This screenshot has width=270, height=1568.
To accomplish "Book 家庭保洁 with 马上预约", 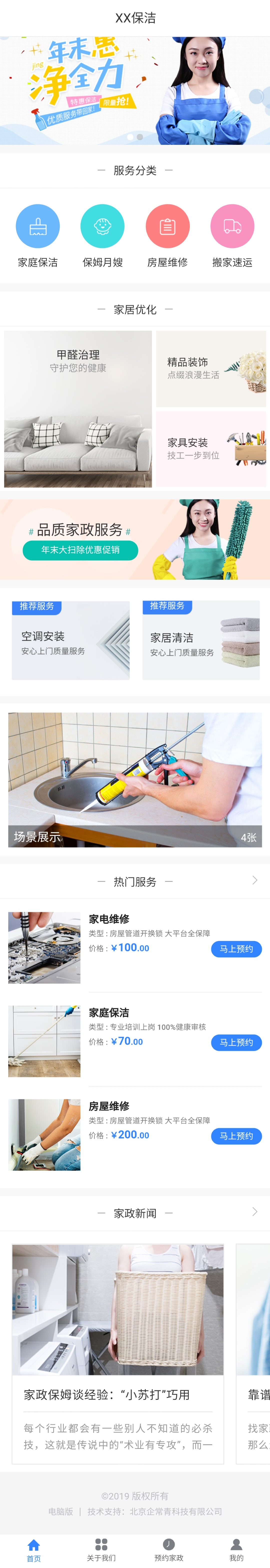I will click(236, 1043).
